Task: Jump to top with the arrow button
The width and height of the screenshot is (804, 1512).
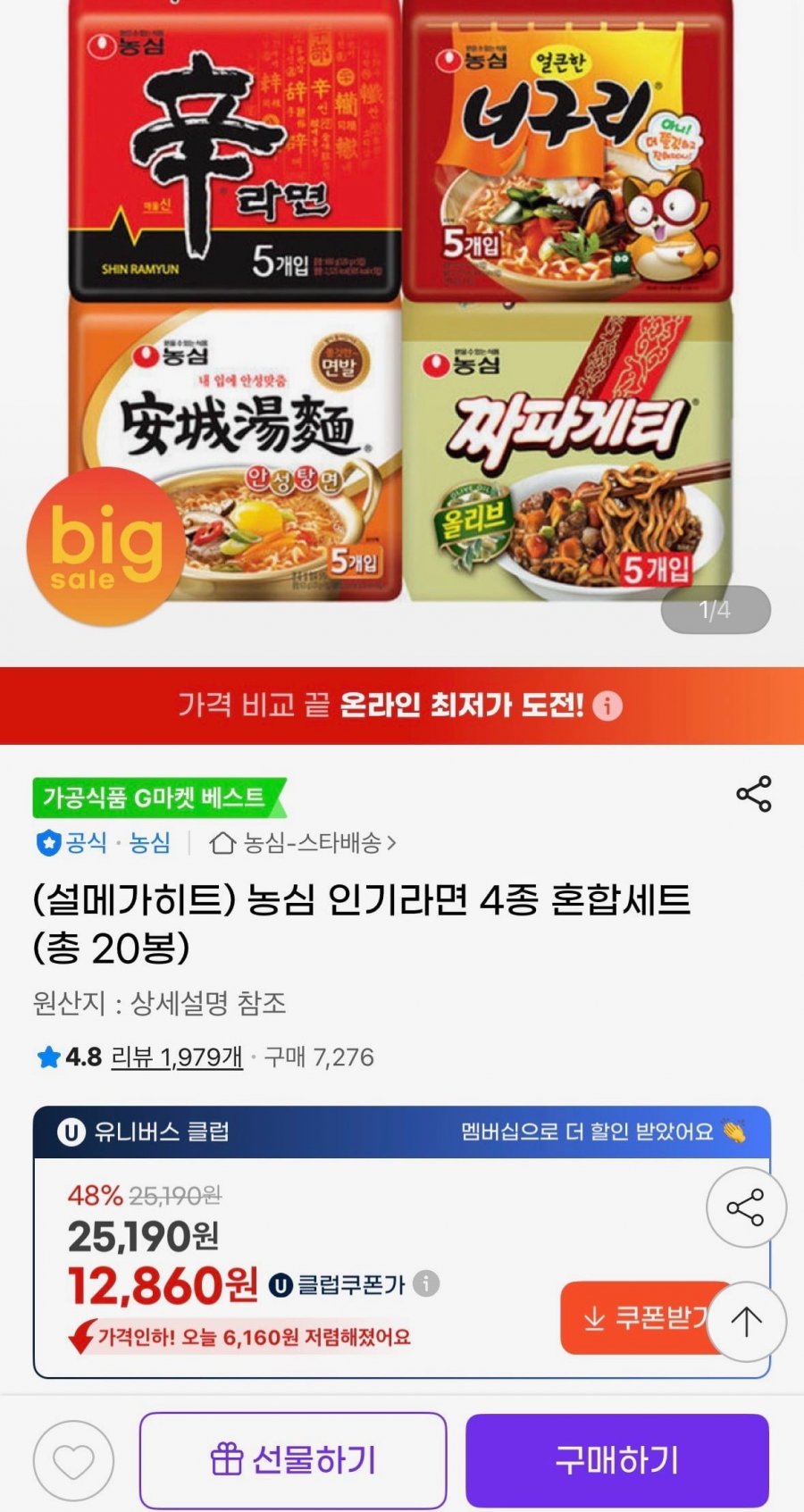Action: [746, 1321]
